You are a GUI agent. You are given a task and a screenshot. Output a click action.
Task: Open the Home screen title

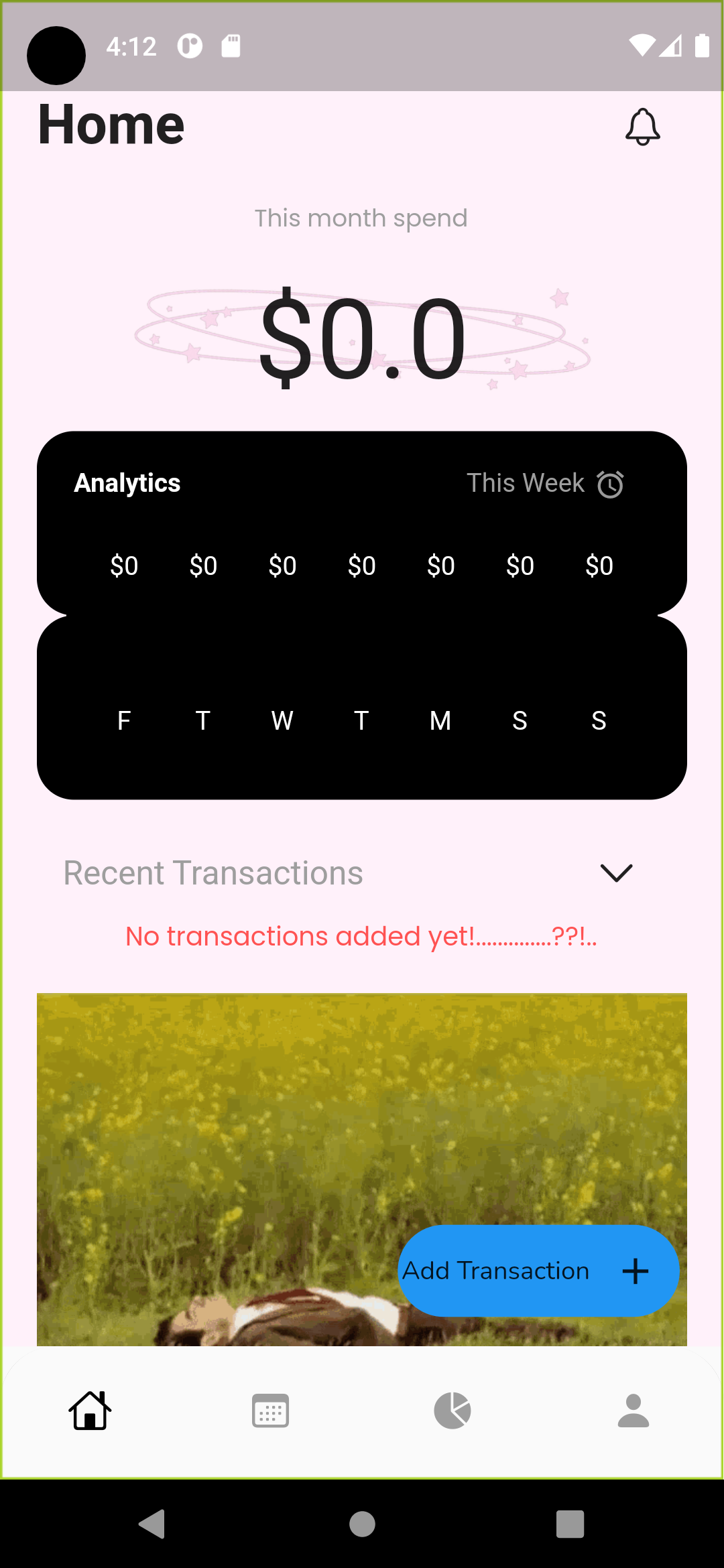(x=111, y=124)
